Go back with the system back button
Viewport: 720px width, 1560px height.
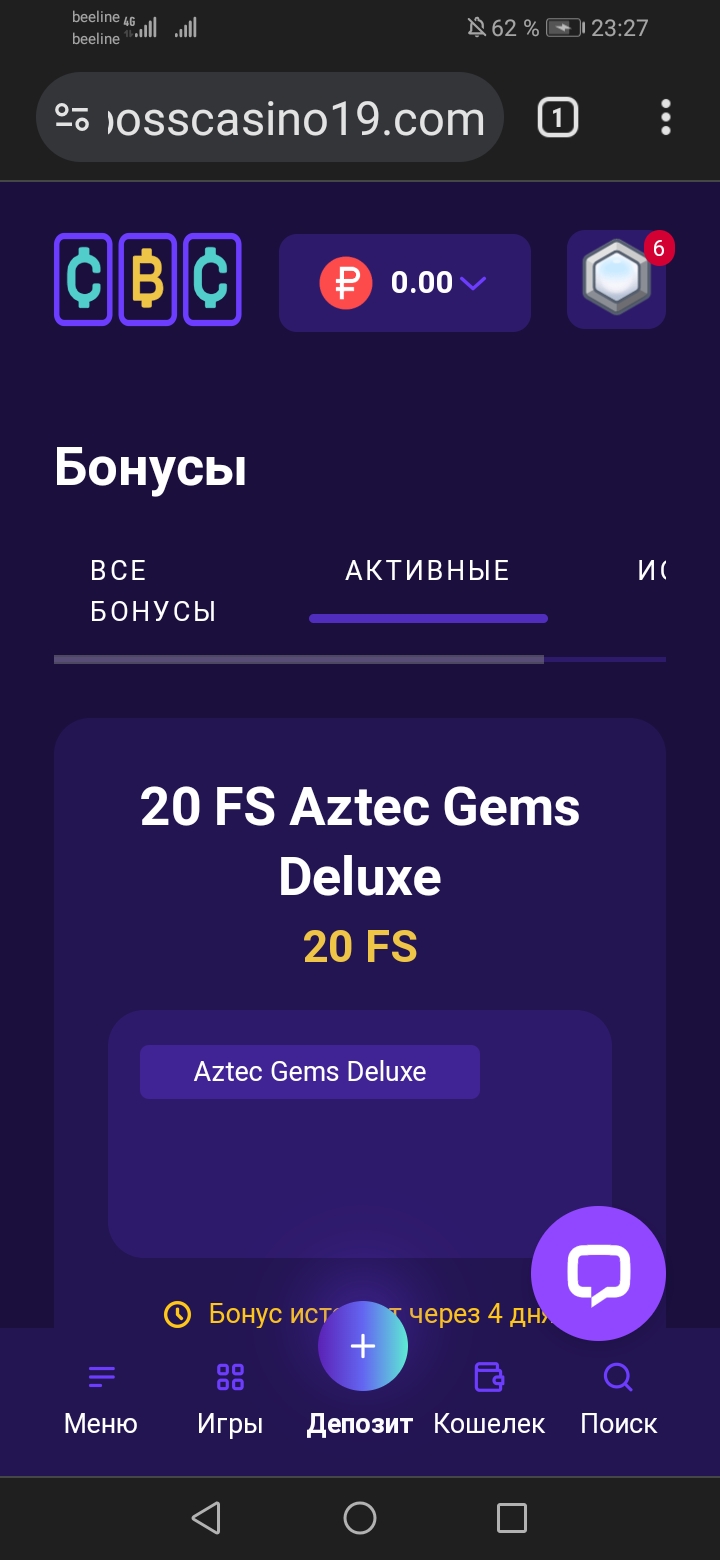coord(206,1518)
